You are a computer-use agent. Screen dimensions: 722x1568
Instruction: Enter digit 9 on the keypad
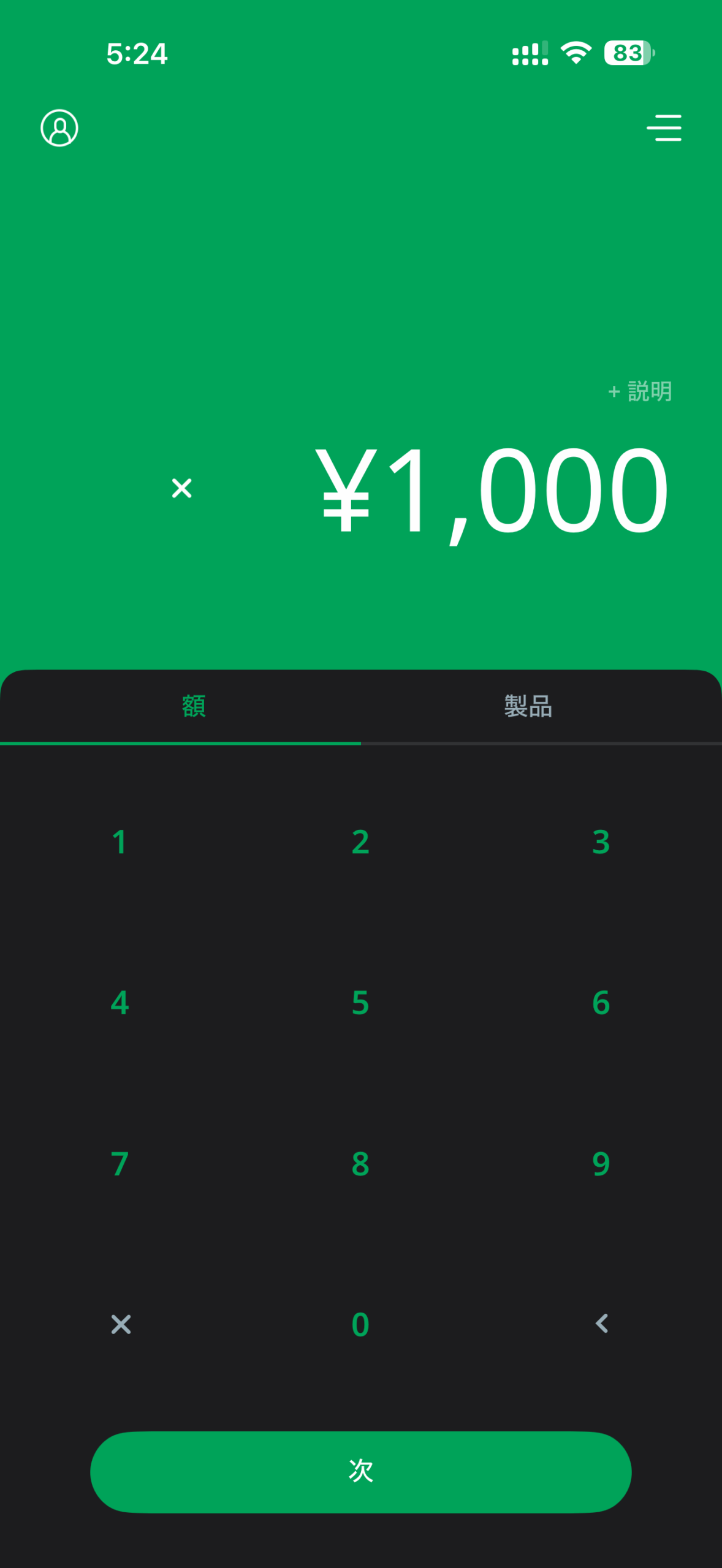(601, 1164)
